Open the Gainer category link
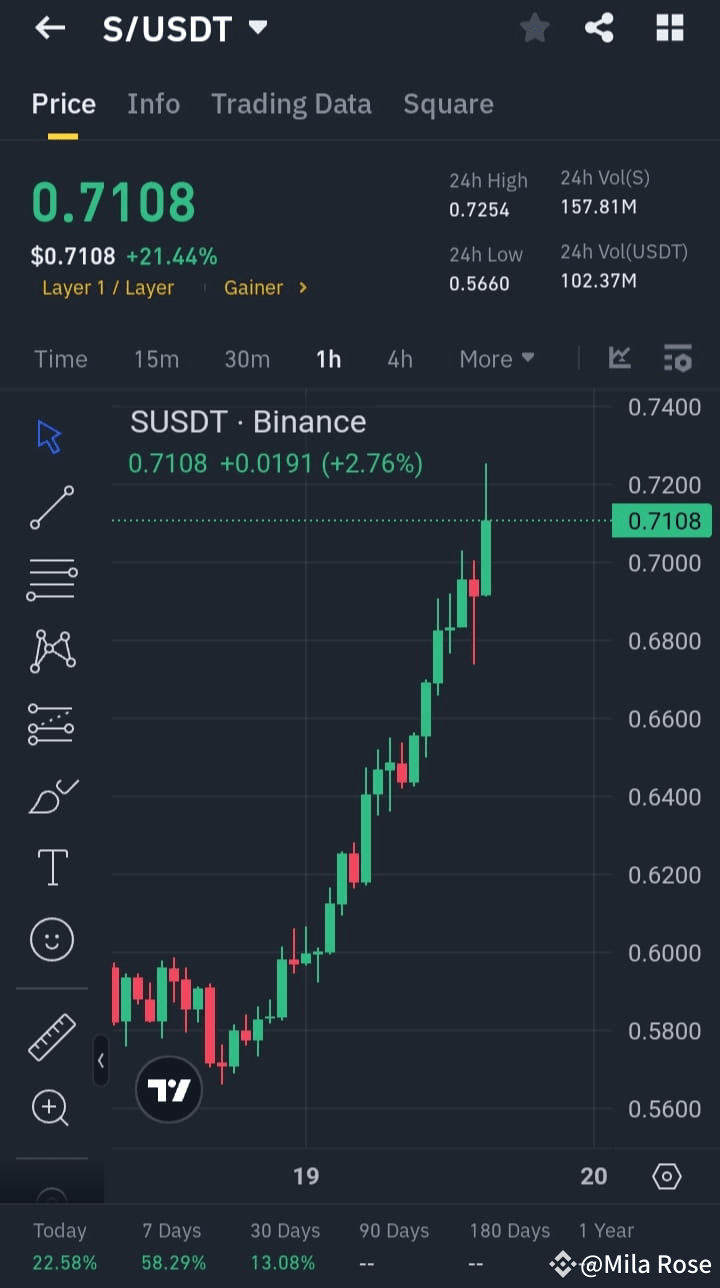 254,288
